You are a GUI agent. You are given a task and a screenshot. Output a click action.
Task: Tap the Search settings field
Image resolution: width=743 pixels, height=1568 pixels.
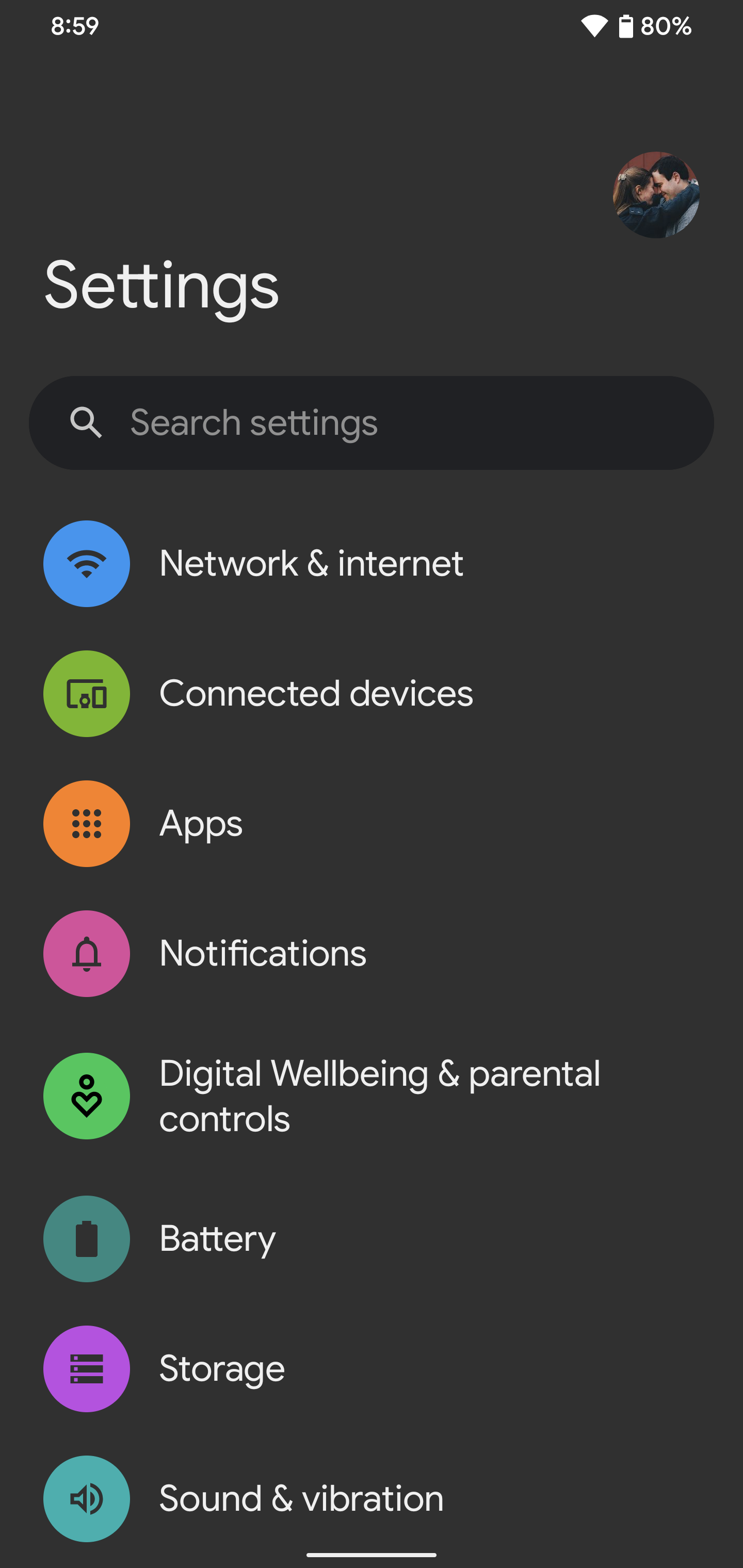[372, 422]
